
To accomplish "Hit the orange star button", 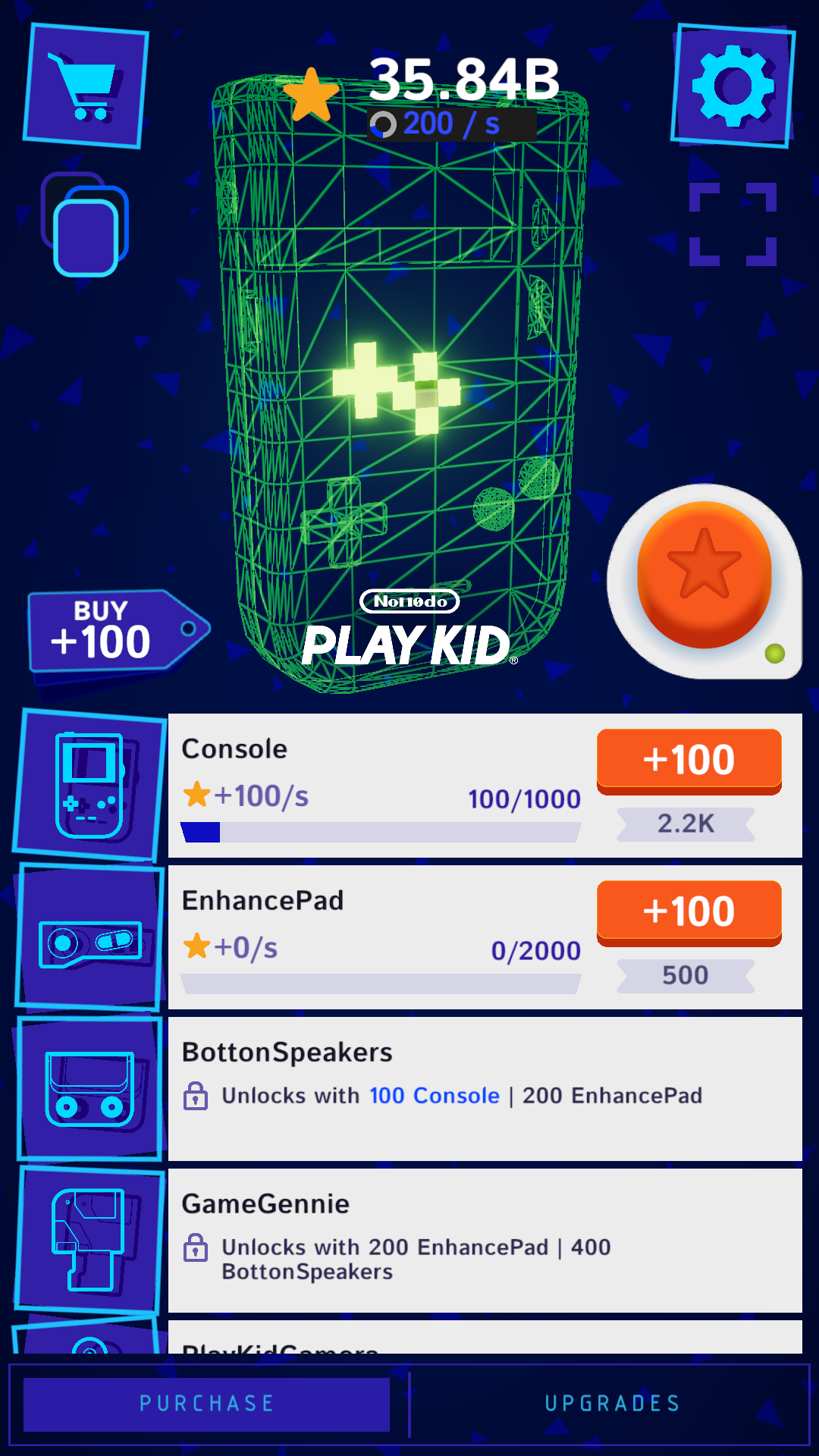I will tap(704, 581).
